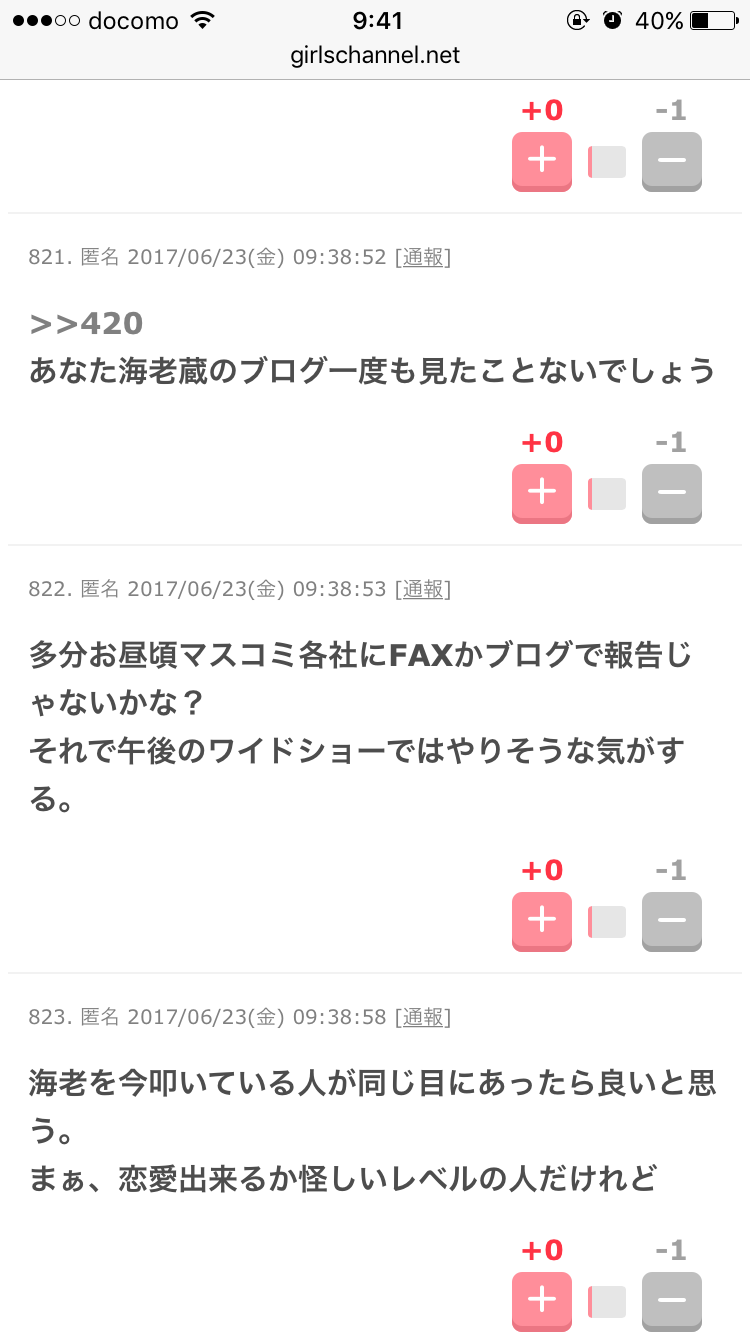
Task: Downvote comment 821 with the minus button
Action: 671,493
